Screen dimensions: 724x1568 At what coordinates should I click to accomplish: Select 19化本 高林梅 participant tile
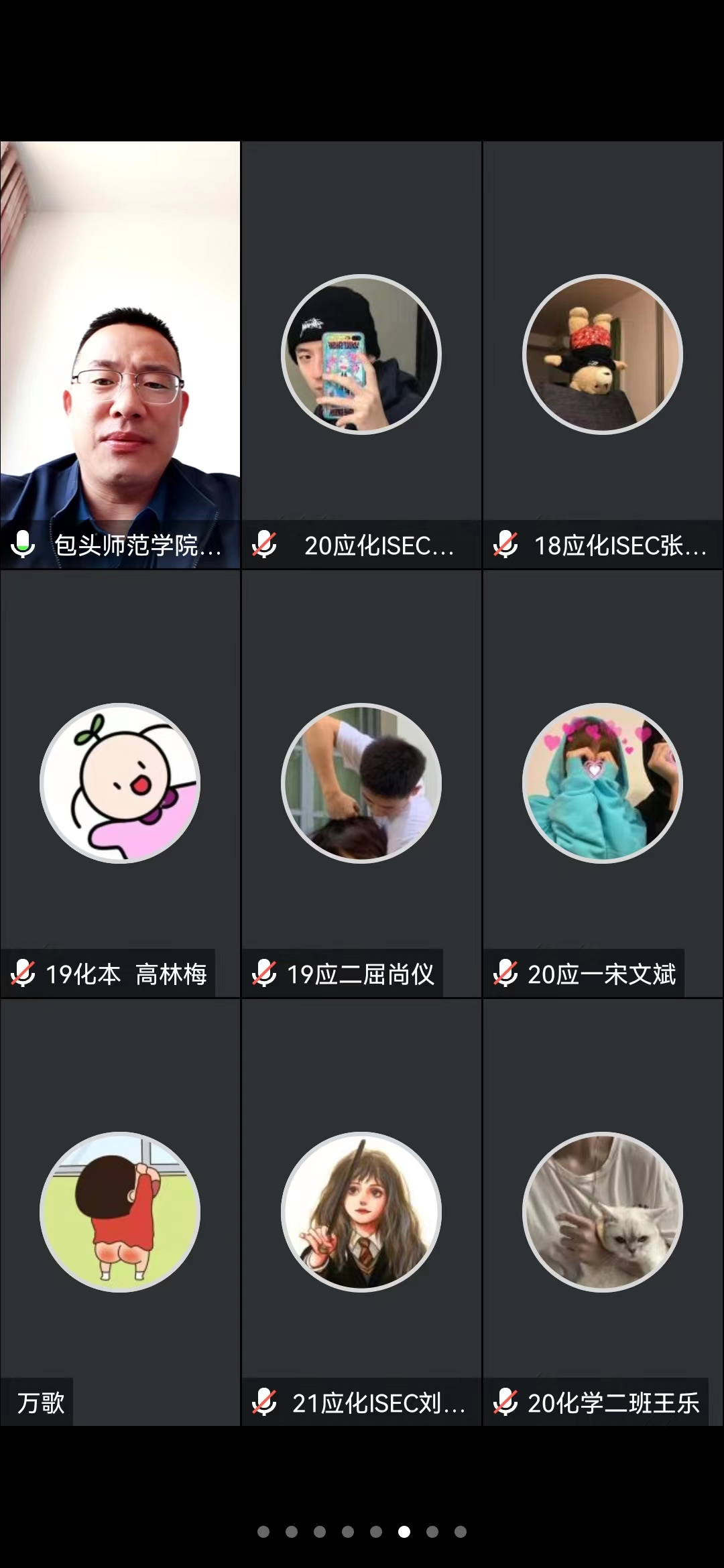tap(121, 784)
